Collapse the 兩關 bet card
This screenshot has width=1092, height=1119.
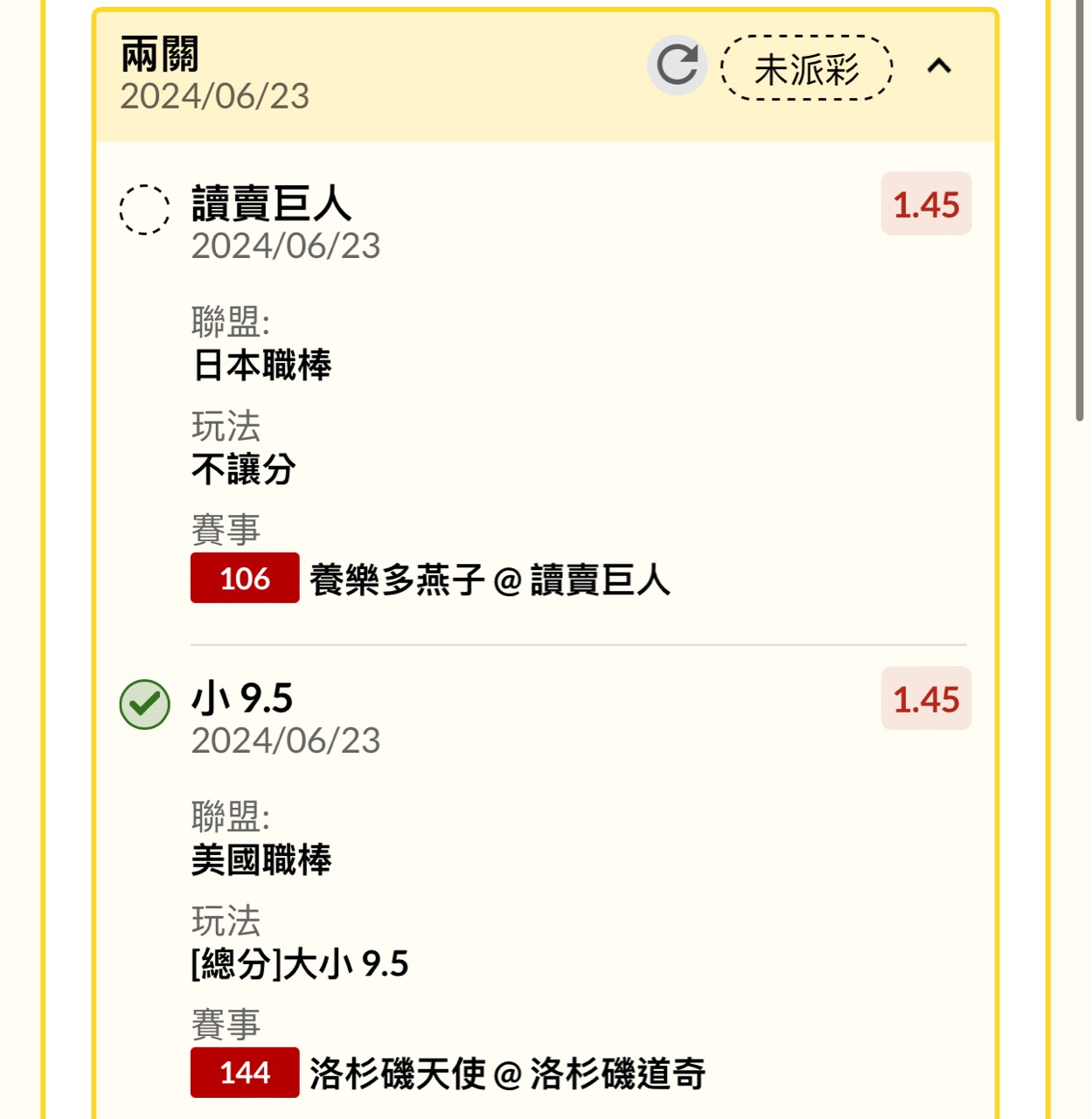coord(939,66)
